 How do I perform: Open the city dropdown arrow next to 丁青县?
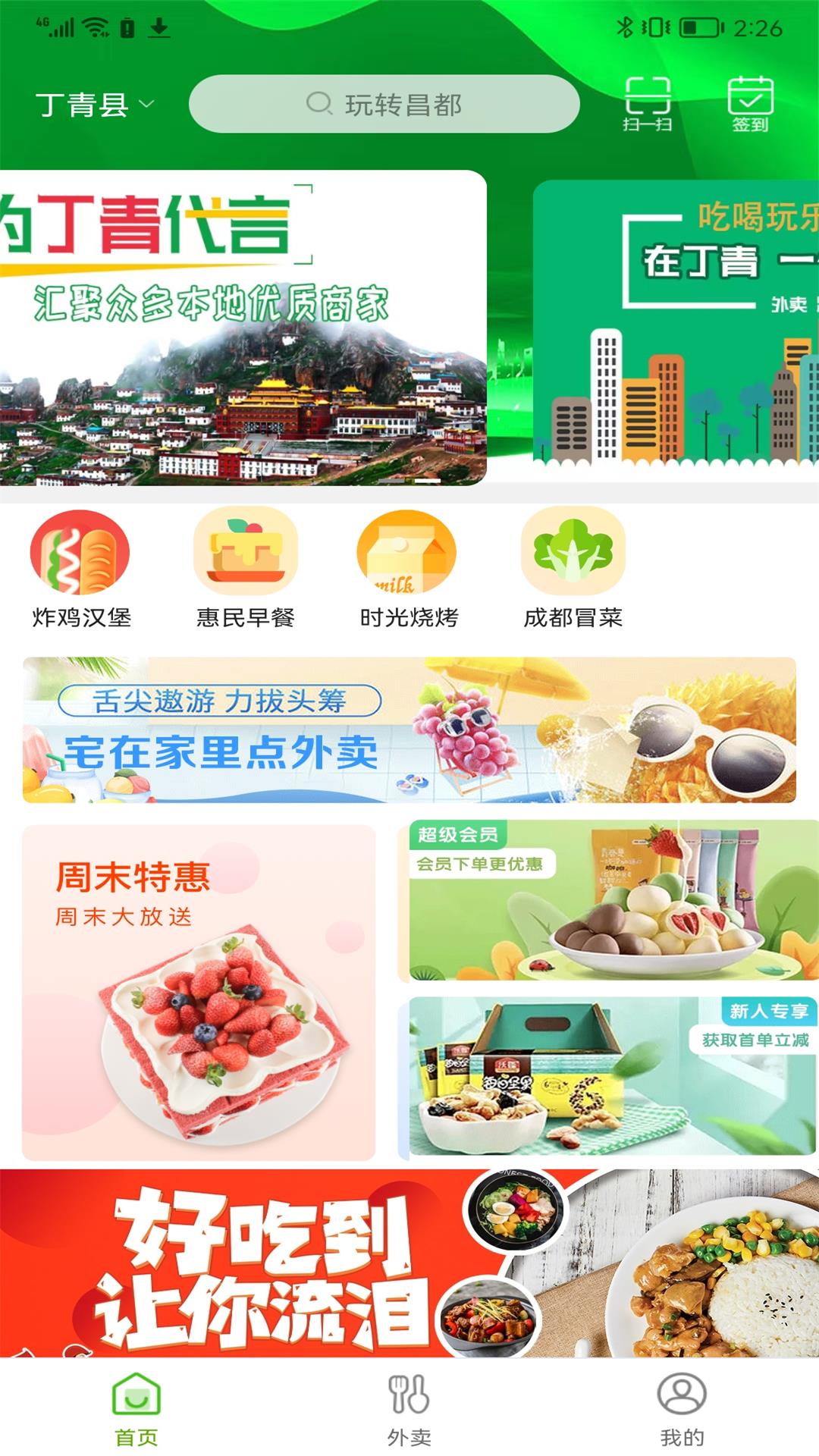(x=149, y=104)
